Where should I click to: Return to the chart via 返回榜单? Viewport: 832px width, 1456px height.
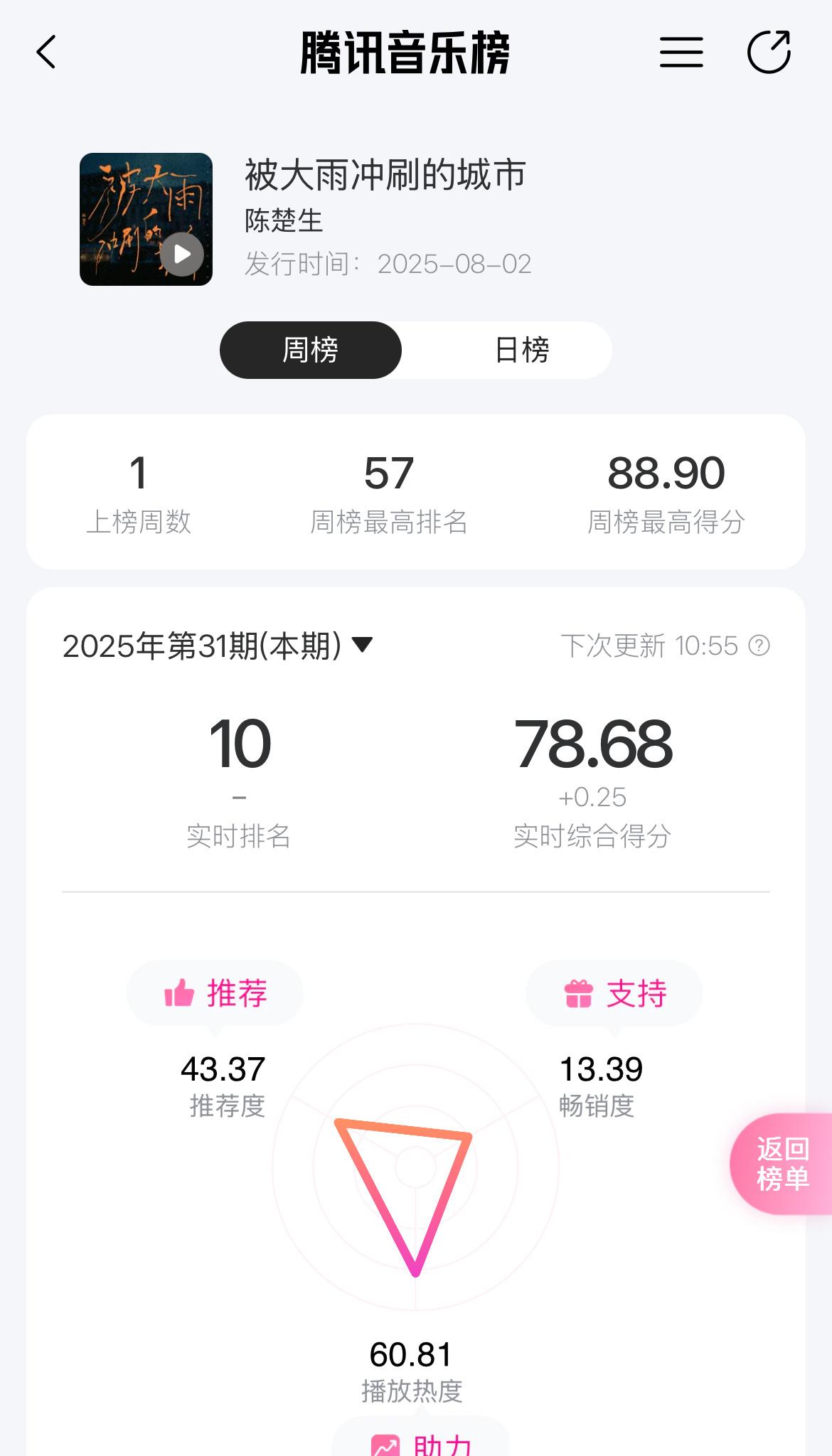pyautogui.click(x=782, y=1164)
